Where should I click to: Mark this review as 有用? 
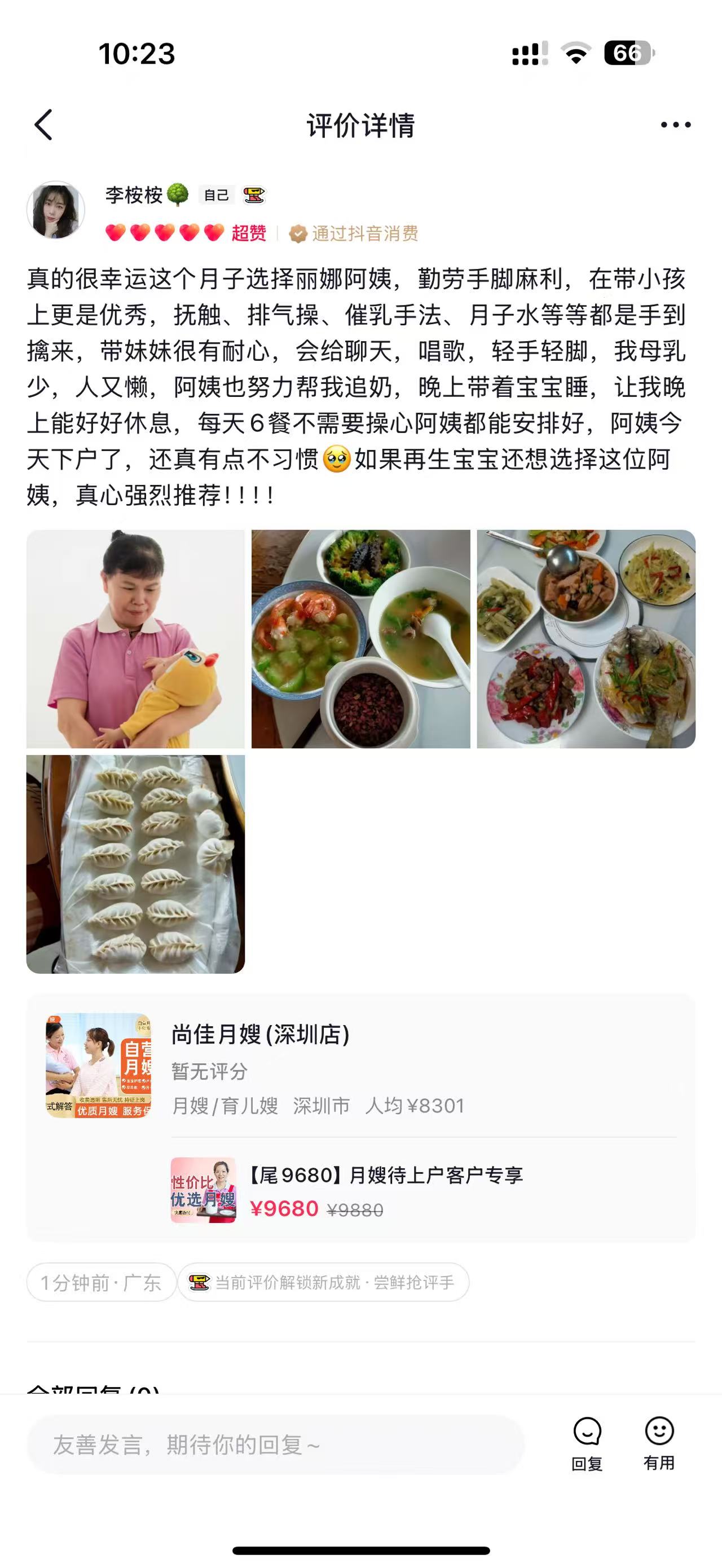tap(659, 1443)
